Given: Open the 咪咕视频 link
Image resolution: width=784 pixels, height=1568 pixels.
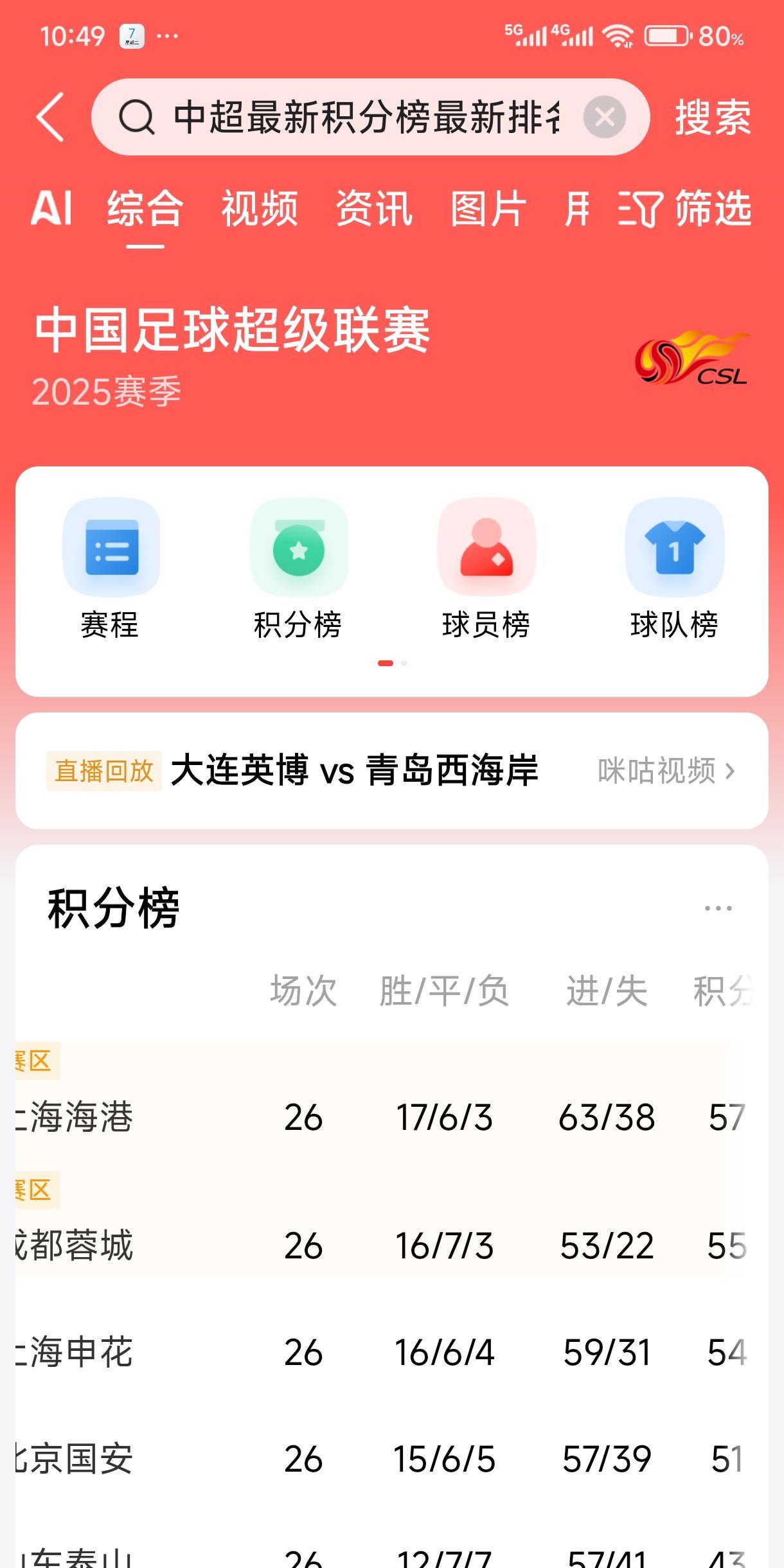Looking at the screenshot, I should (x=666, y=771).
